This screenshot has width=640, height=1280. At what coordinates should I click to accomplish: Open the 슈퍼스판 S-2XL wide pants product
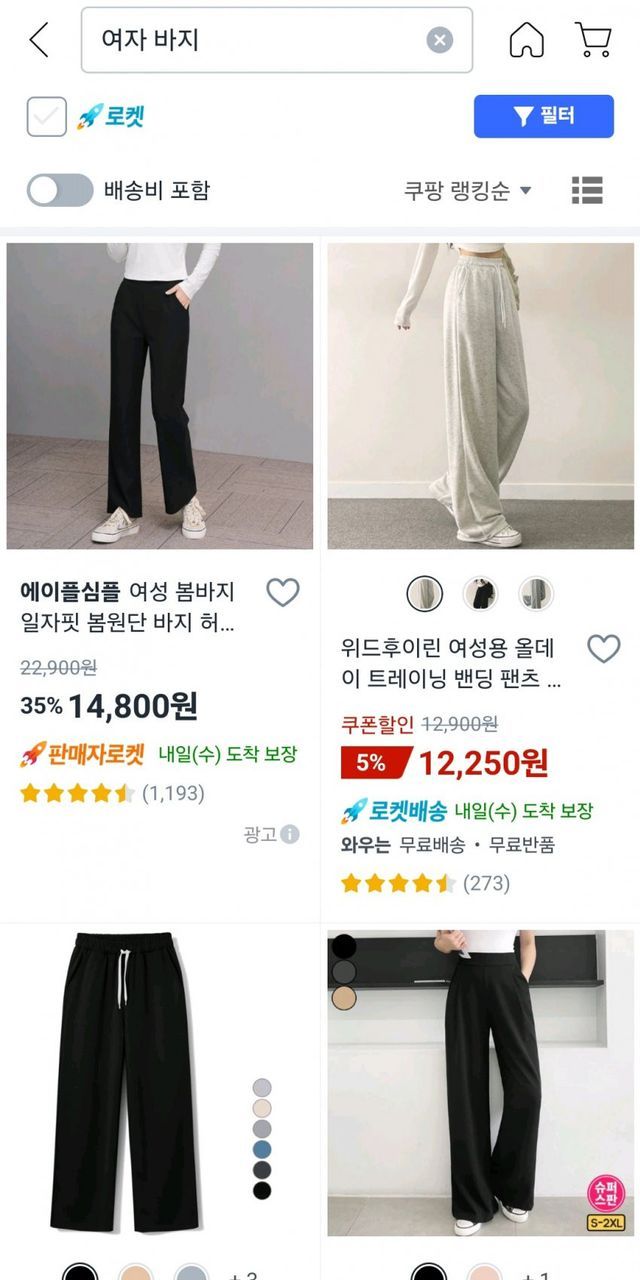click(x=480, y=1085)
